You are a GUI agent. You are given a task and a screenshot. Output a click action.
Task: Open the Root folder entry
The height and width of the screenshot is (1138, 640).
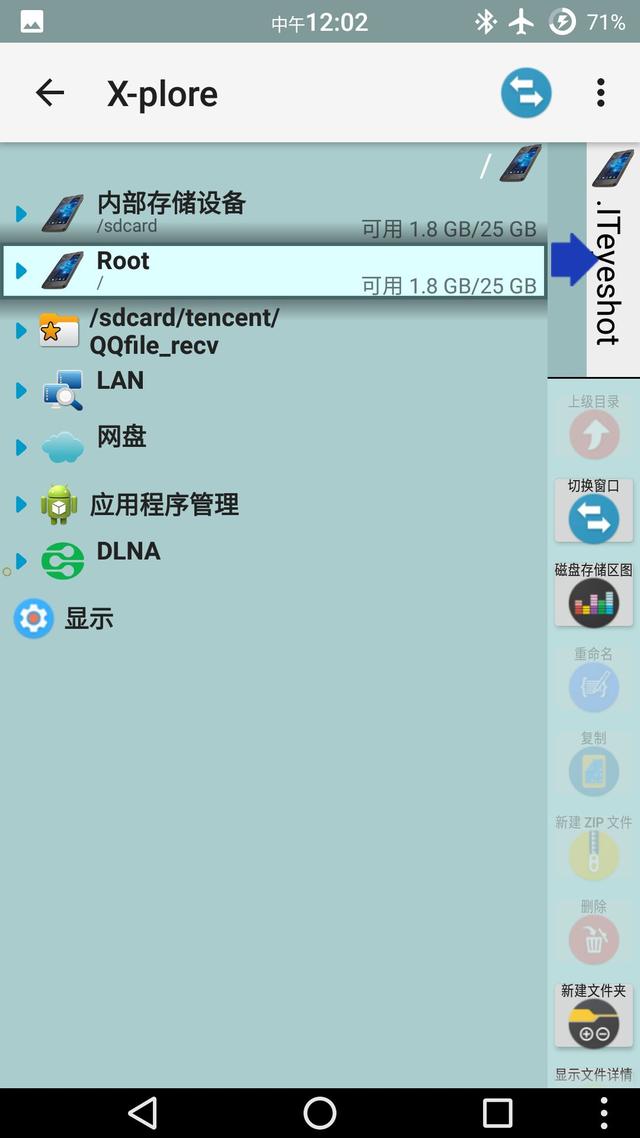click(x=274, y=271)
